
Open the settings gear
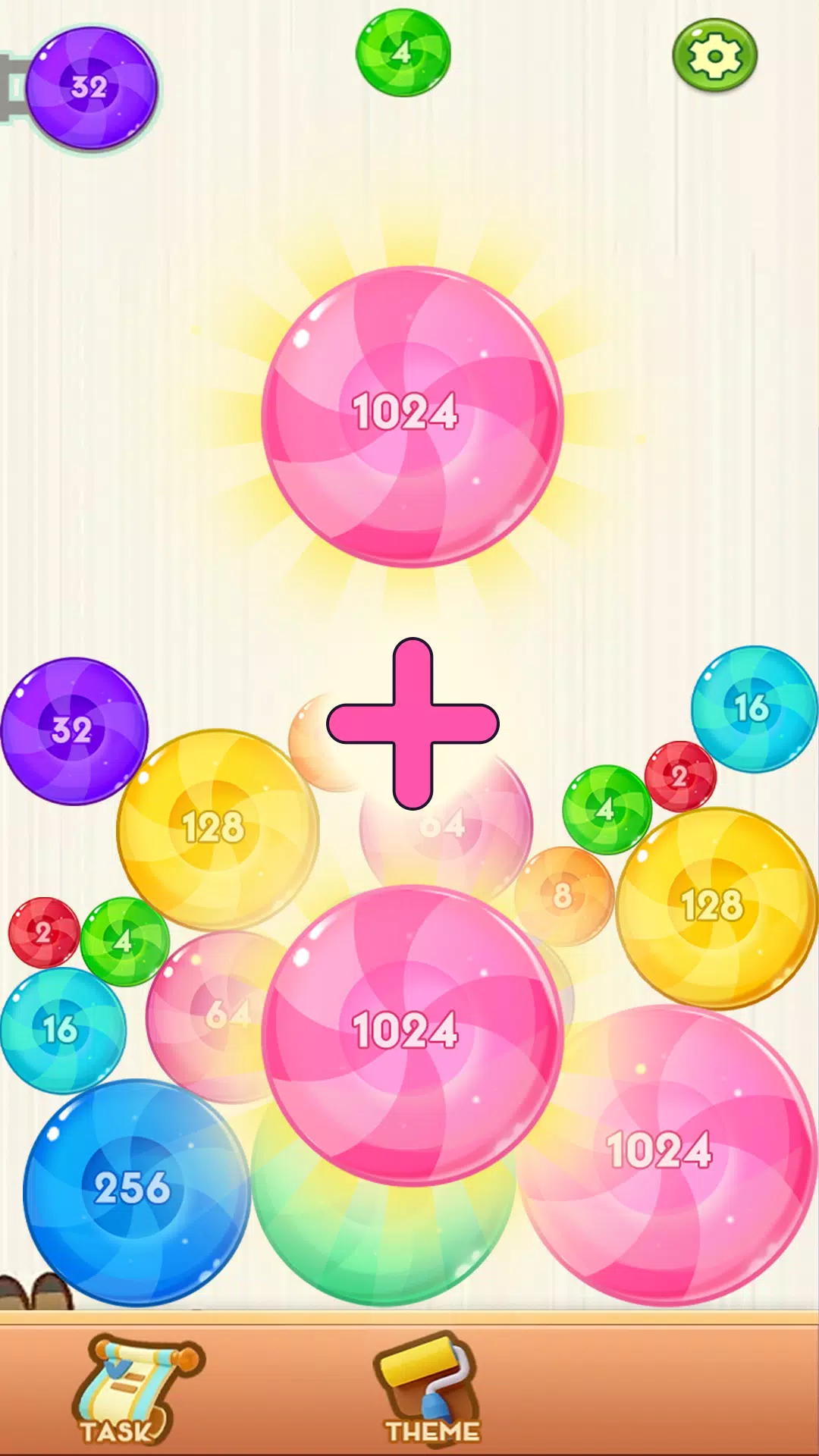(x=714, y=55)
